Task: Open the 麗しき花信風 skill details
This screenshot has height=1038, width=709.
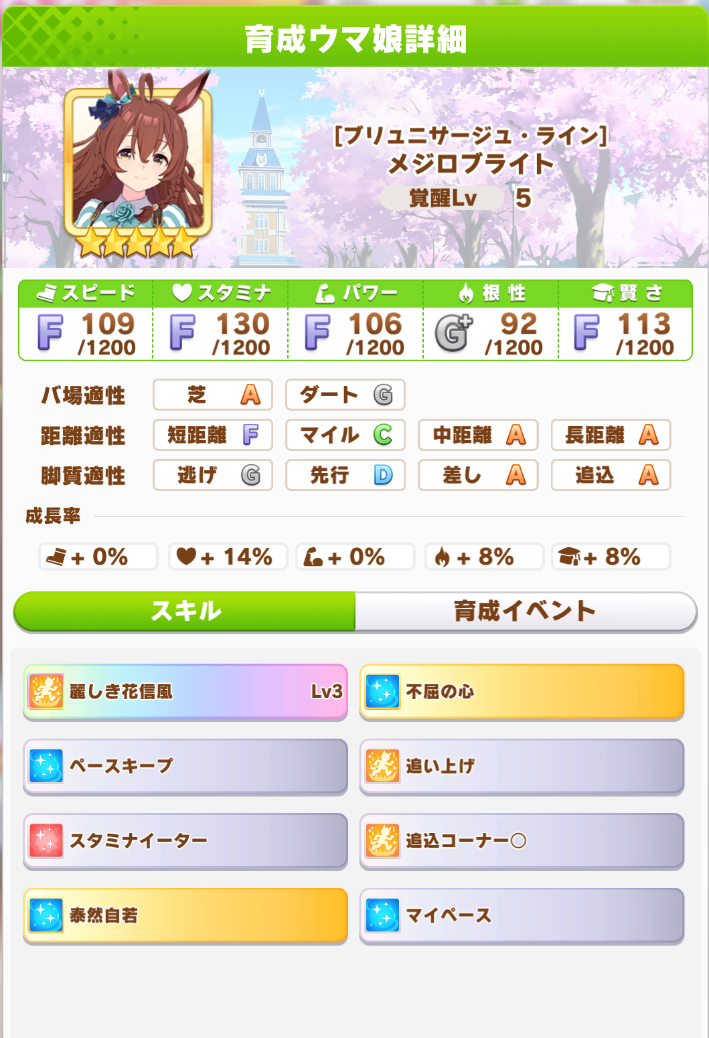Action: (186, 691)
